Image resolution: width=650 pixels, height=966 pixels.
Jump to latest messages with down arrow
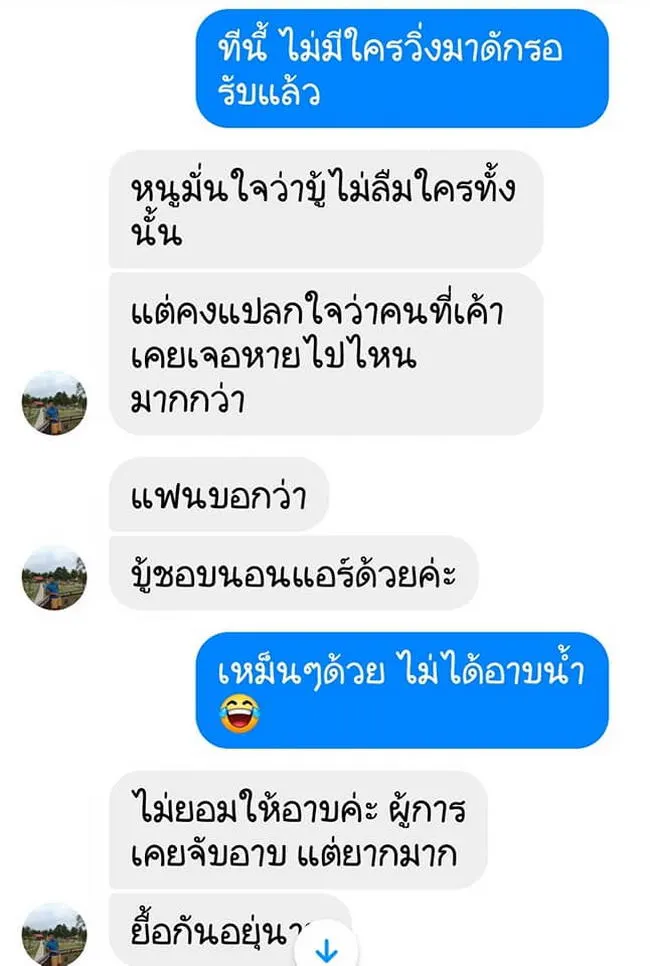point(325,946)
